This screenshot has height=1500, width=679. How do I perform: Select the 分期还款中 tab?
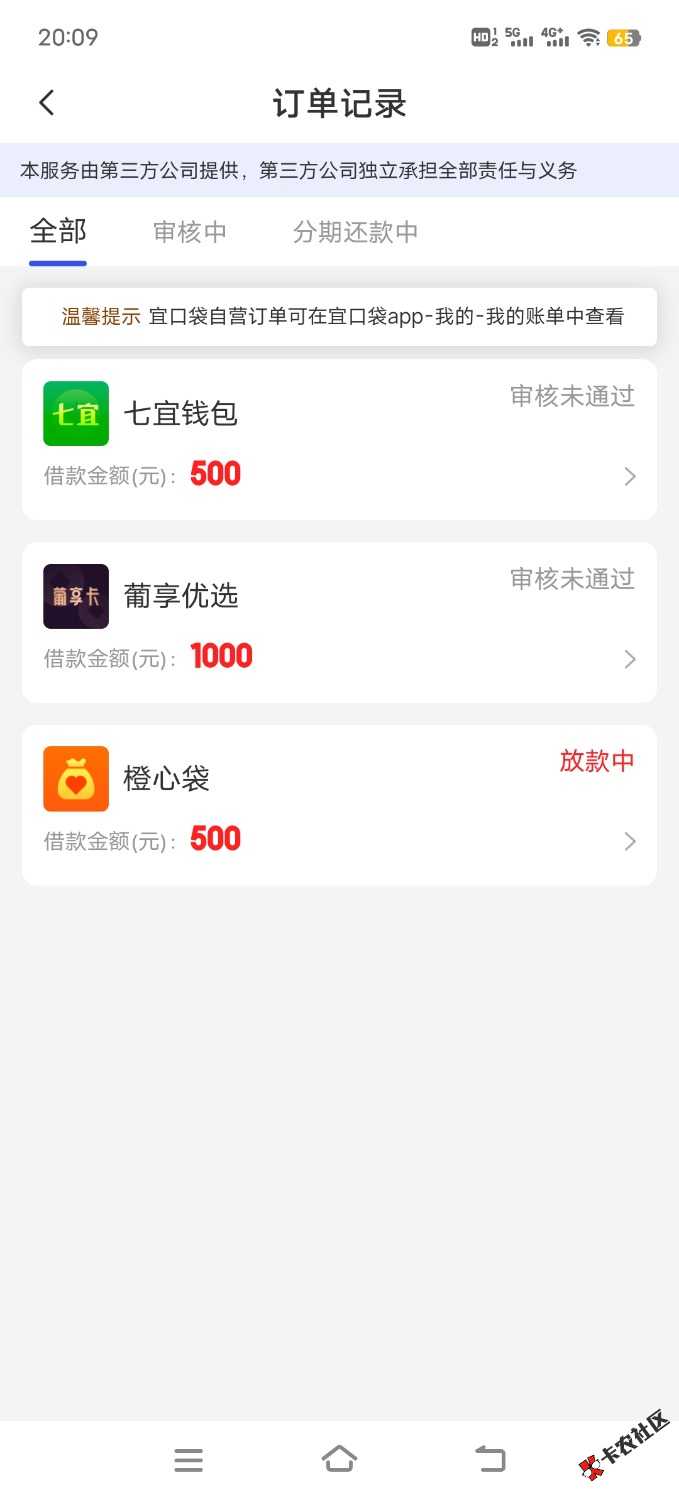point(355,232)
